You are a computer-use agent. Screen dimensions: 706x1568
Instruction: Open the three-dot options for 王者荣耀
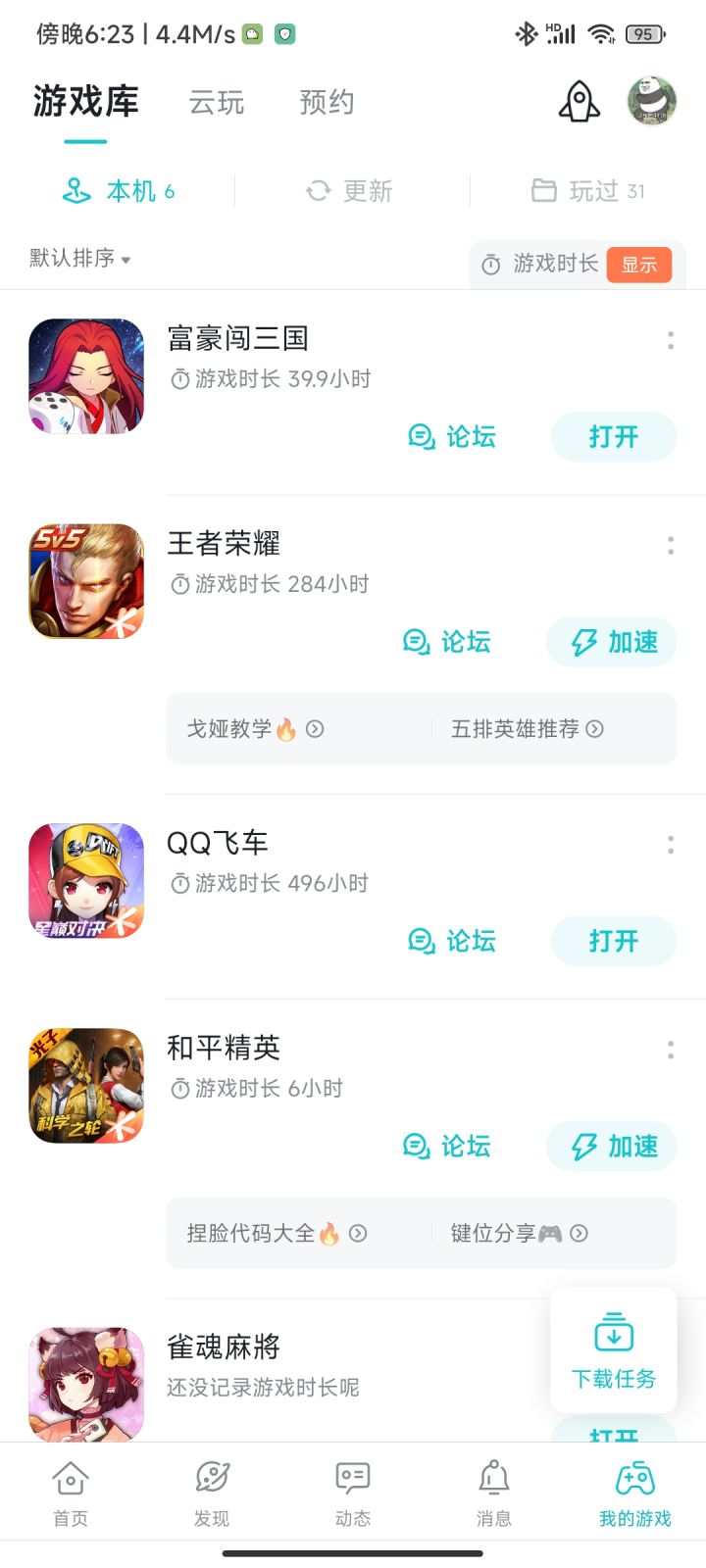point(671,546)
